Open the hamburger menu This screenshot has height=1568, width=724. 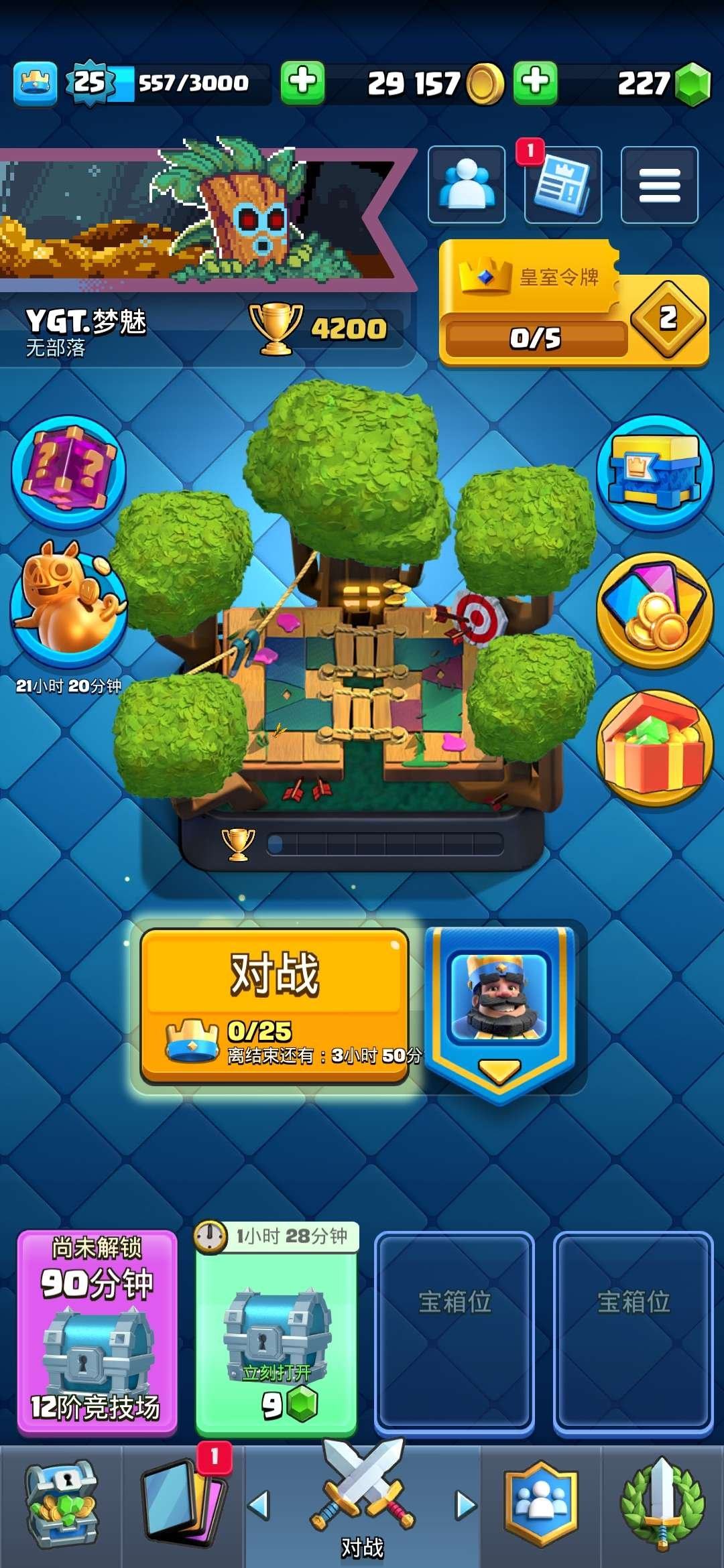pos(659,184)
